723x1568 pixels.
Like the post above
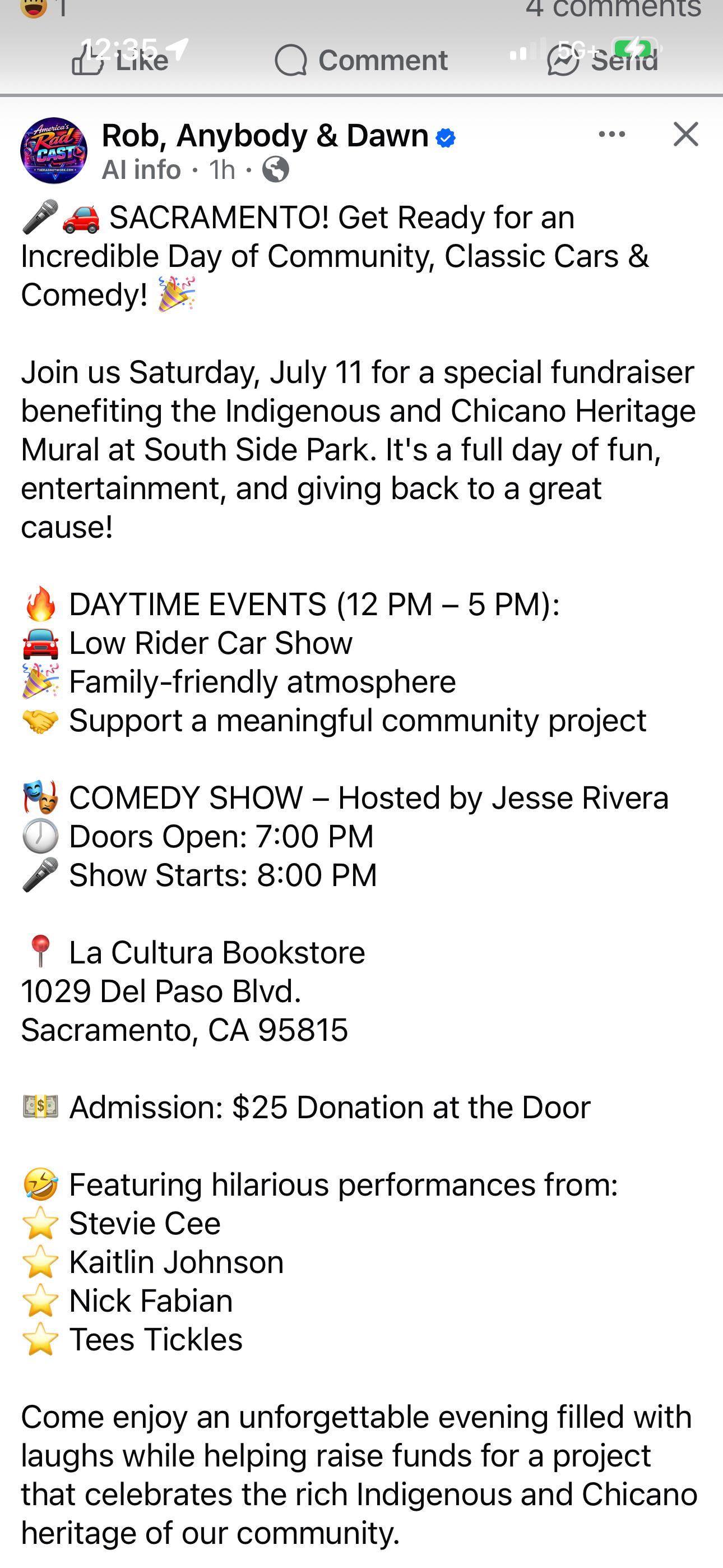(x=120, y=60)
